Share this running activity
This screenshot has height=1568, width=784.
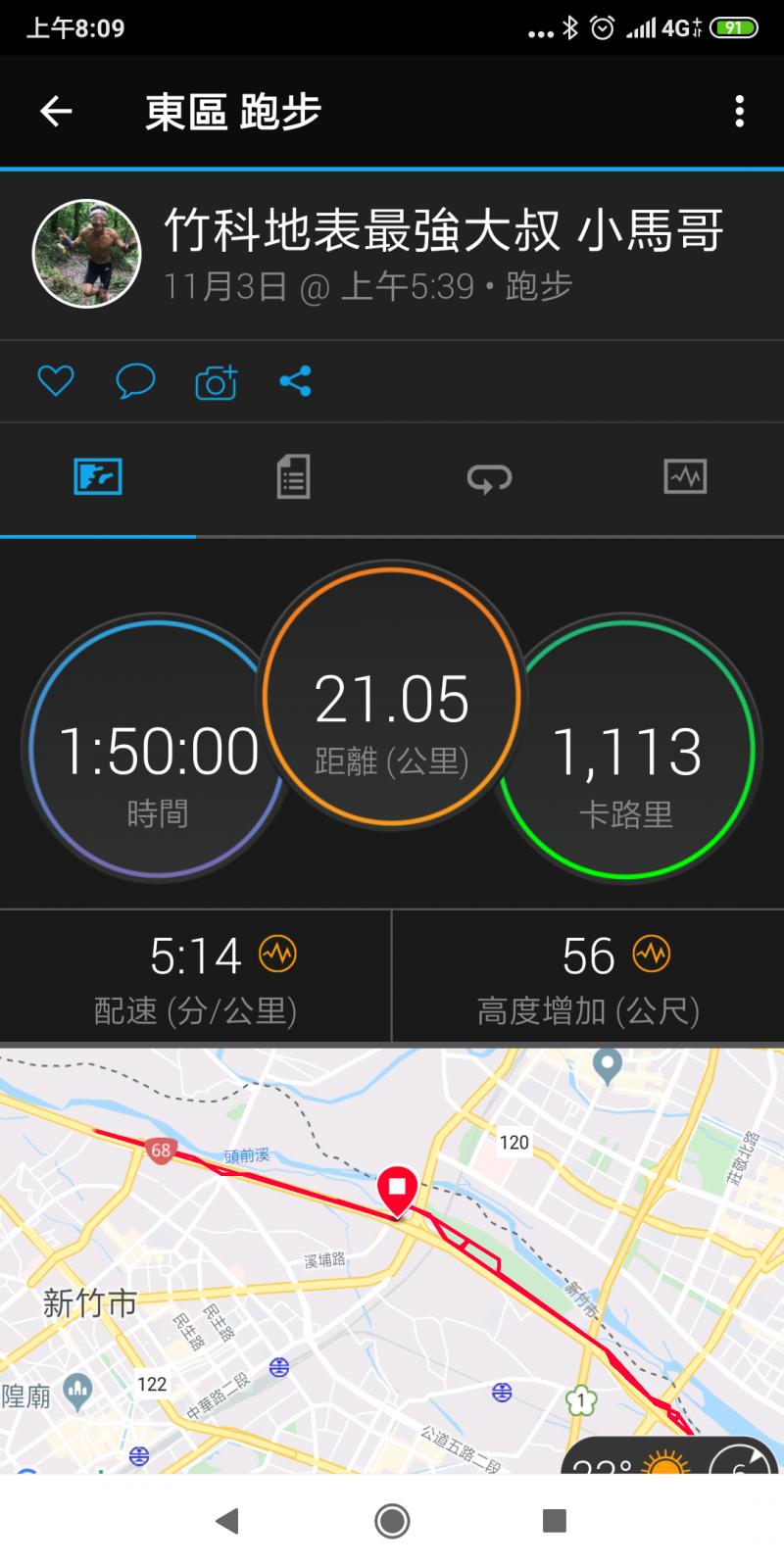pyautogui.click(x=295, y=380)
